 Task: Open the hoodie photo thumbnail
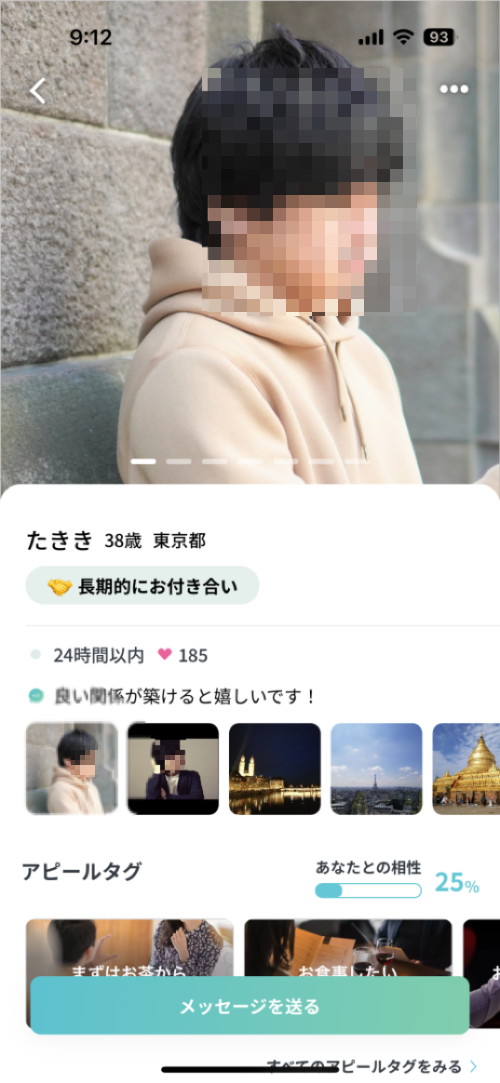[x=72, y=769]
